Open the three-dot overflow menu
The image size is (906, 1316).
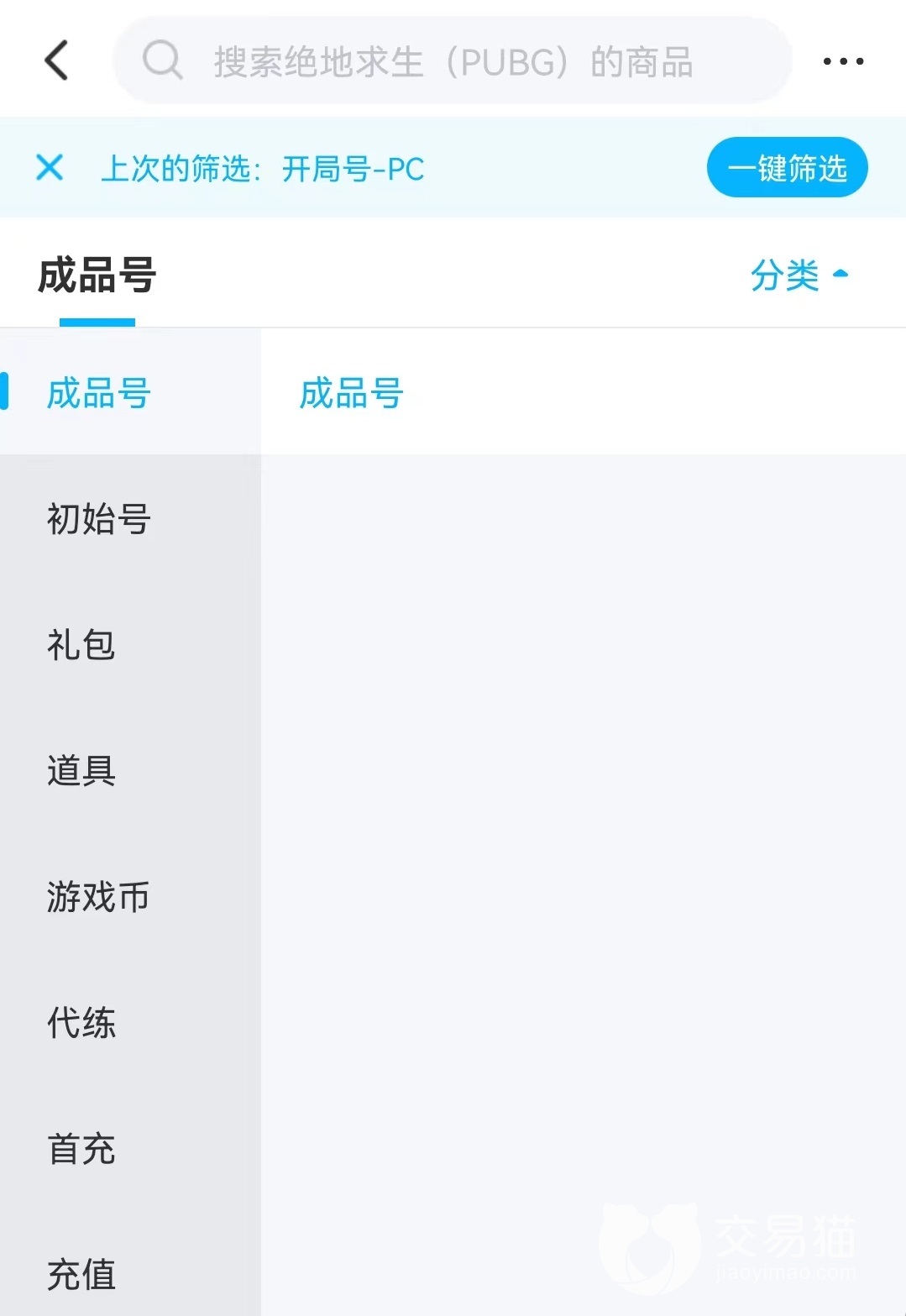tap(843, 61)
